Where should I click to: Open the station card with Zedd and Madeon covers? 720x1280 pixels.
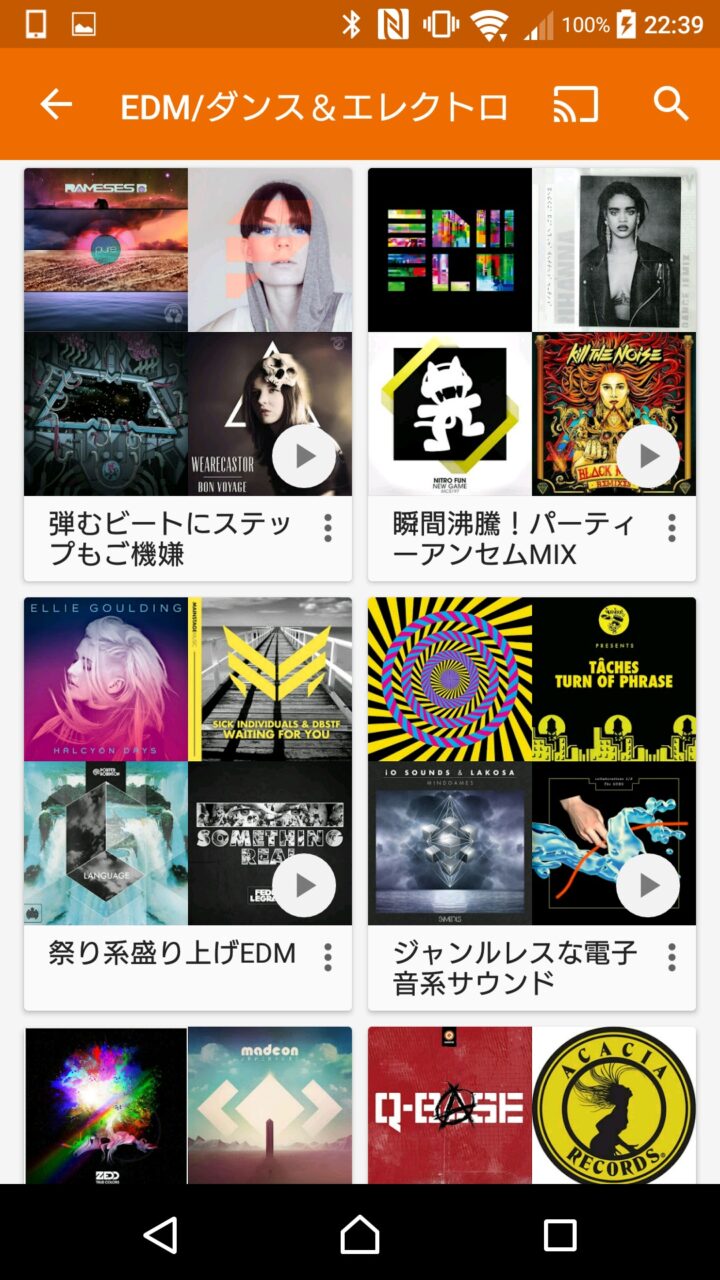coord(188,1105)
